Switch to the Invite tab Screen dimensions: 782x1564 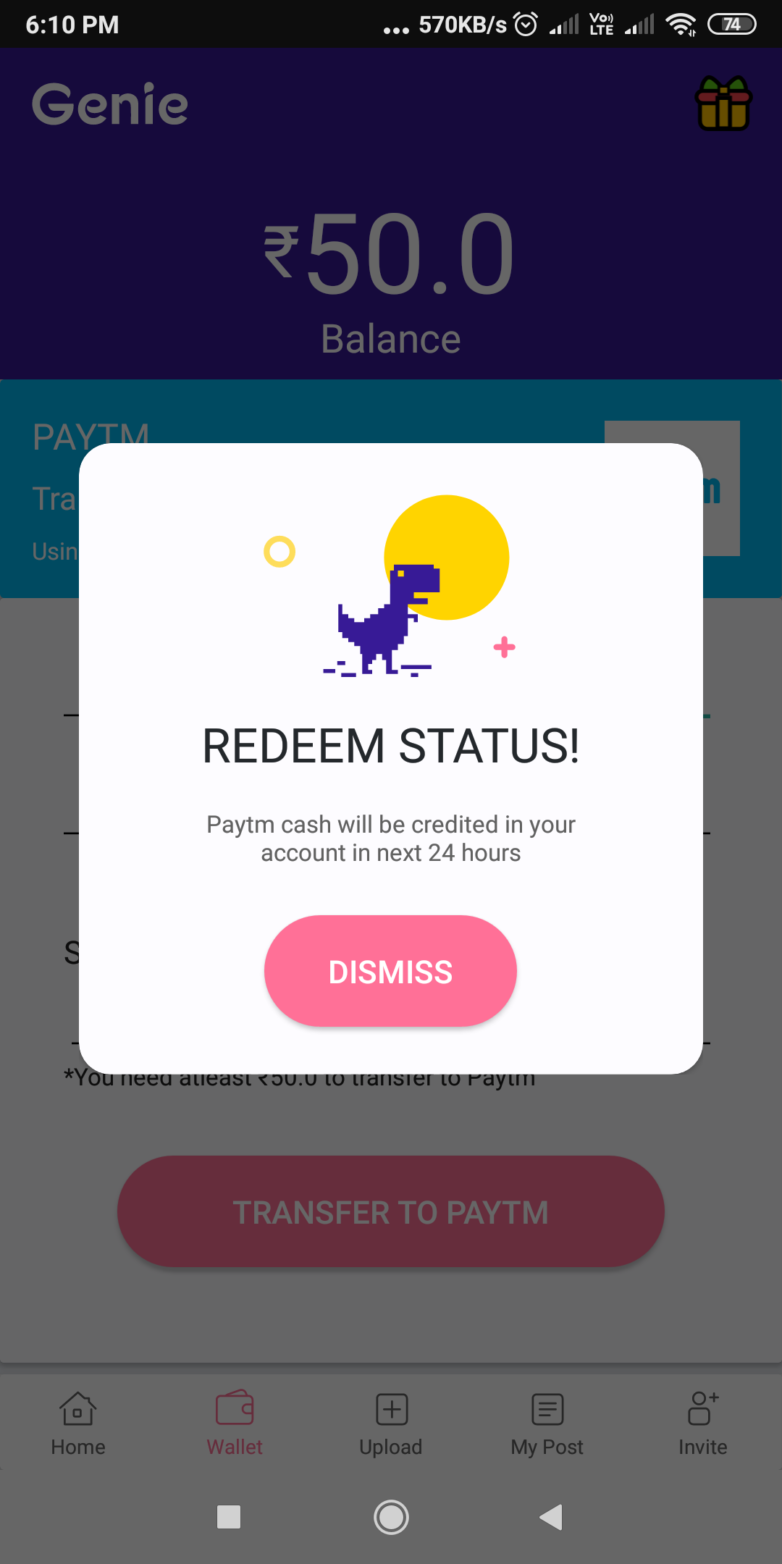pyautogui.click(x=703, y=1424)
